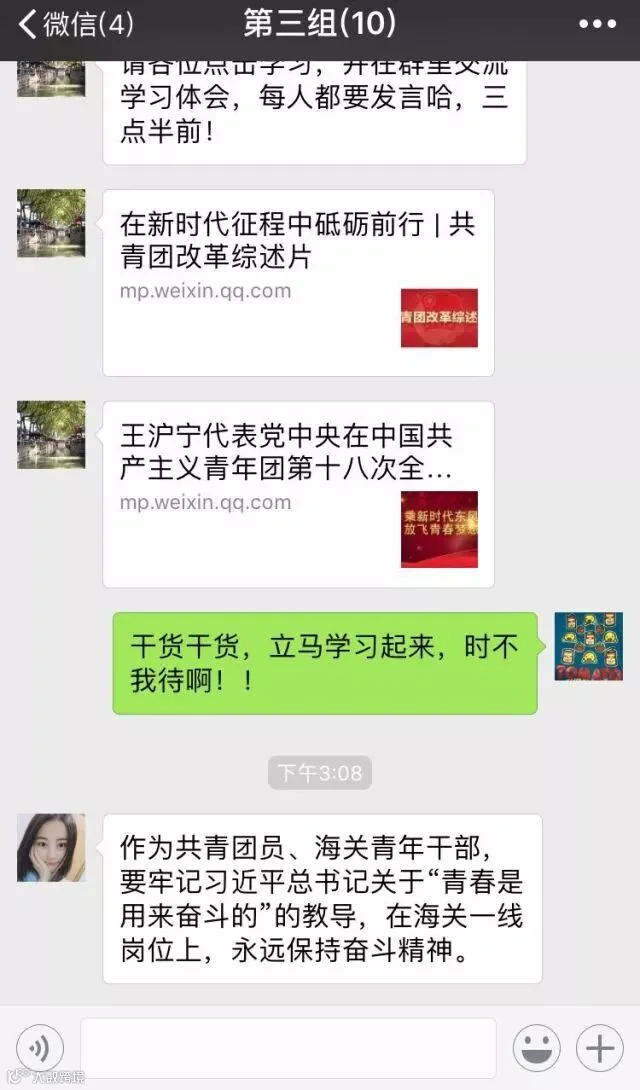Screen dimensions: 640x1090
Task: Open the 王沪宁代表党中央 shared article
Action: click(299, 494)
